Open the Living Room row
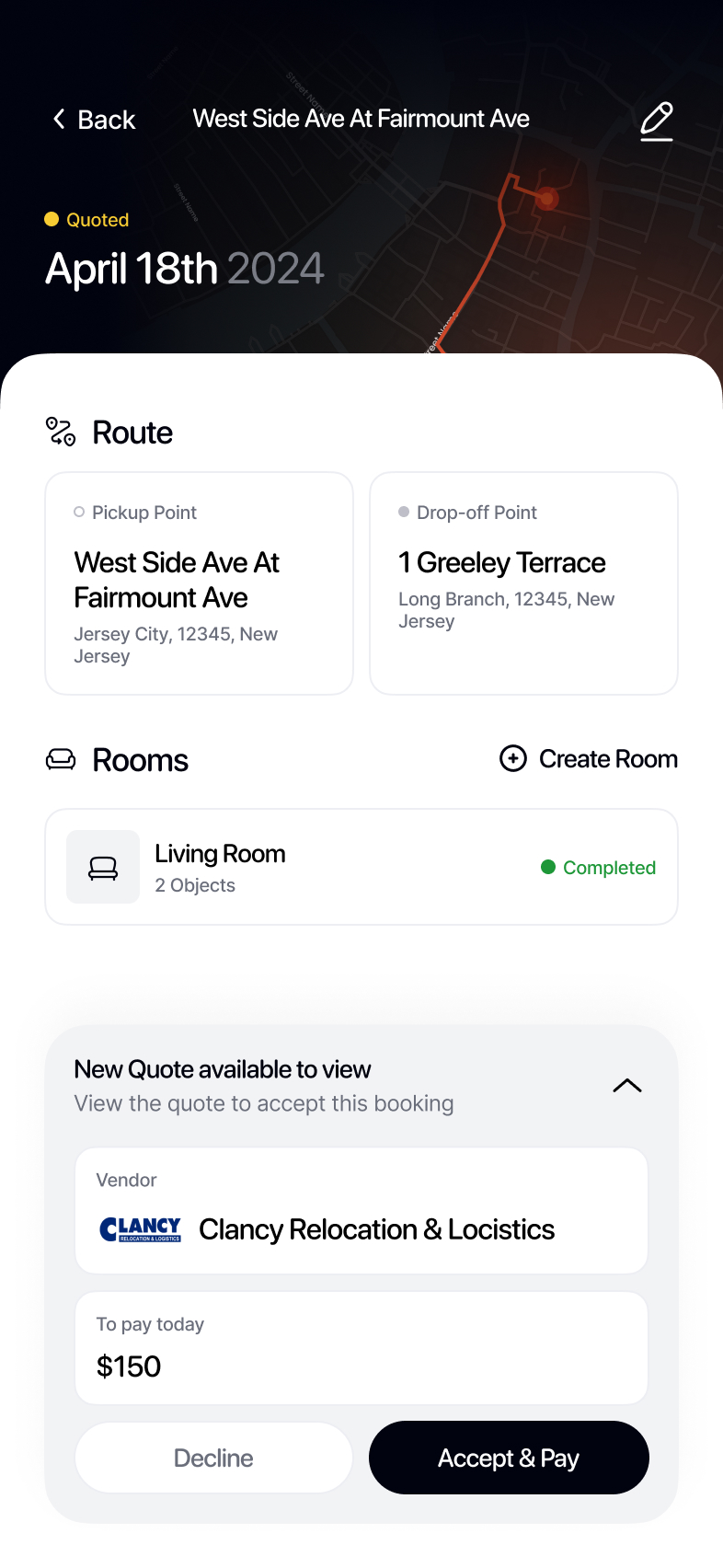 361,867
